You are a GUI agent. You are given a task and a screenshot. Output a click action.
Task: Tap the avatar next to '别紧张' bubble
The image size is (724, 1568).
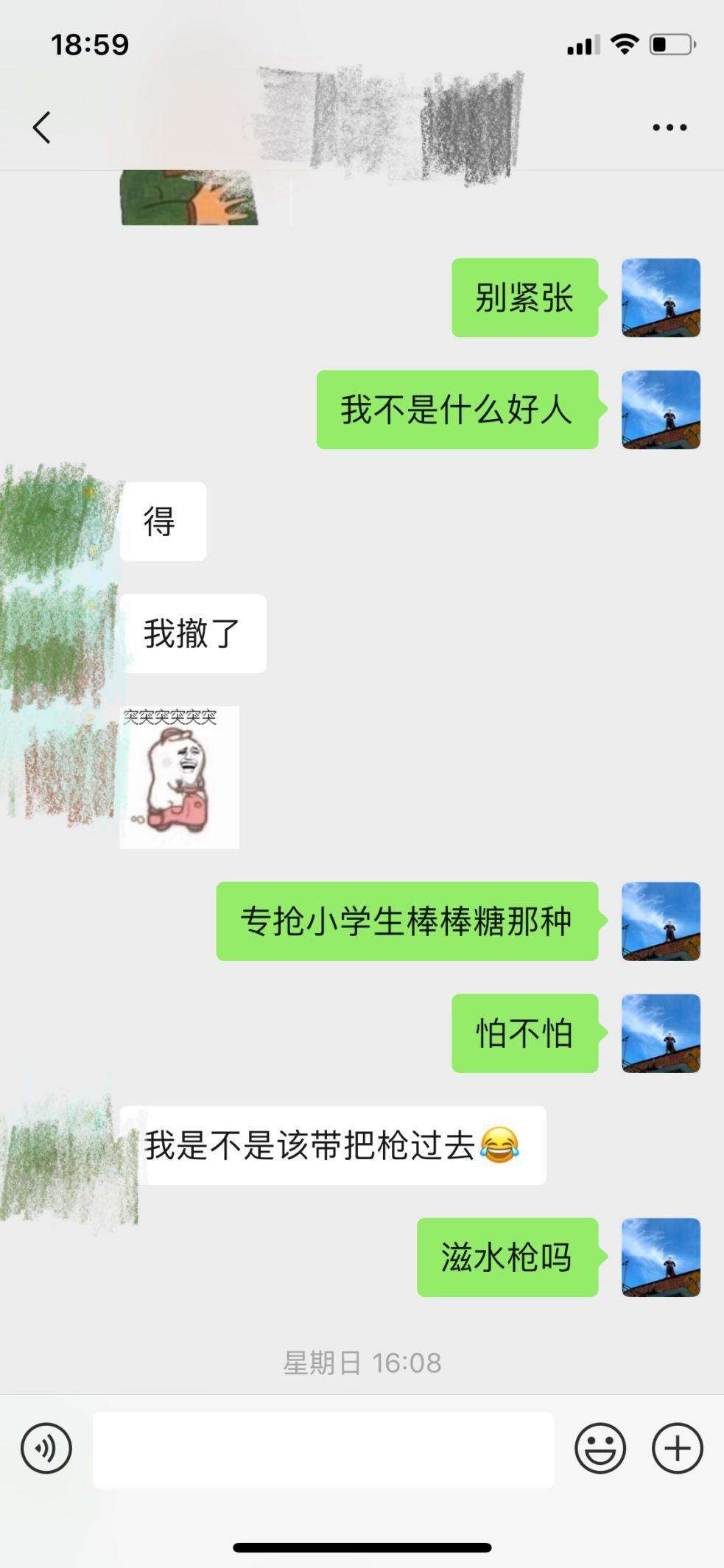pos(660,300)
